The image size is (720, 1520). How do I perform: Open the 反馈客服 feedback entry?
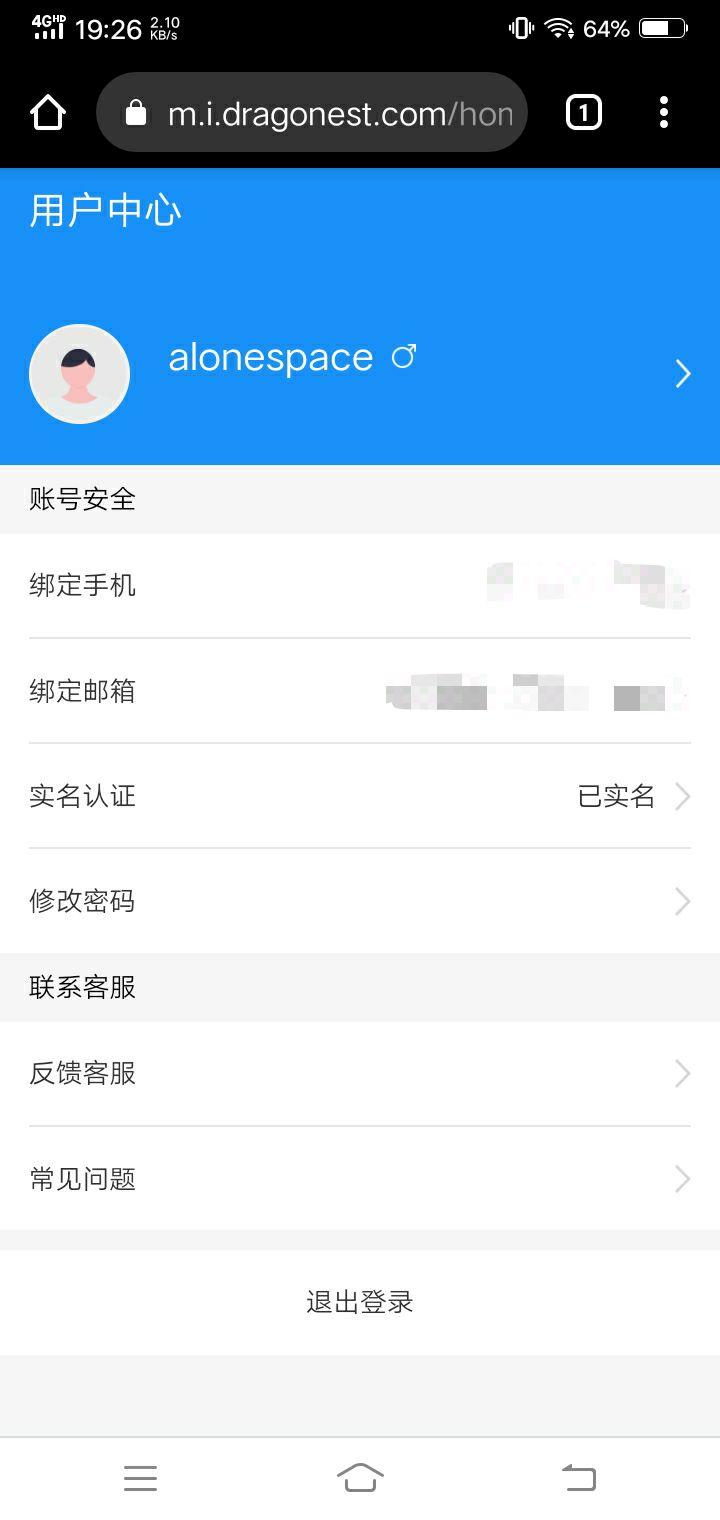[360, 1073]
